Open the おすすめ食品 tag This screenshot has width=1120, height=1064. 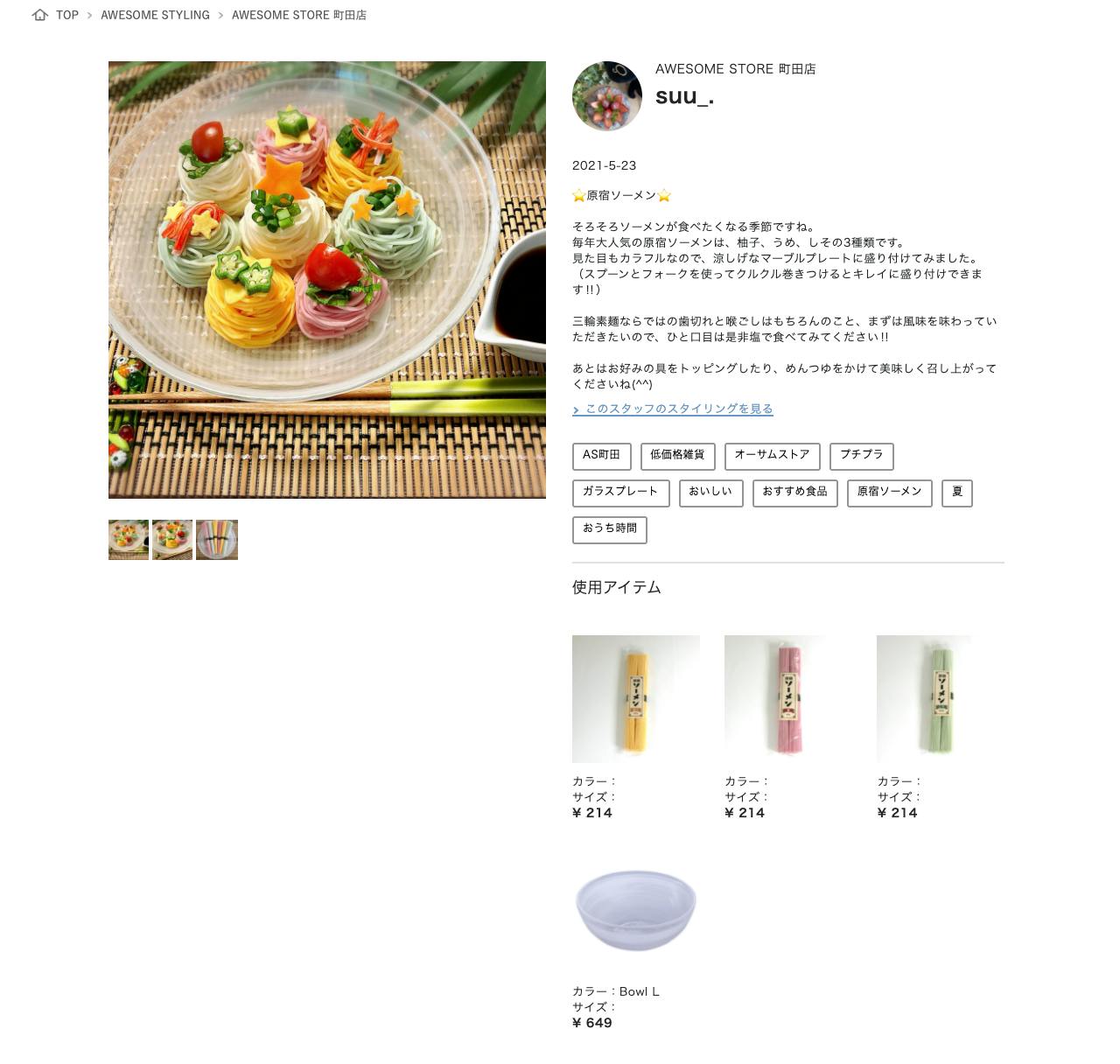794,493
